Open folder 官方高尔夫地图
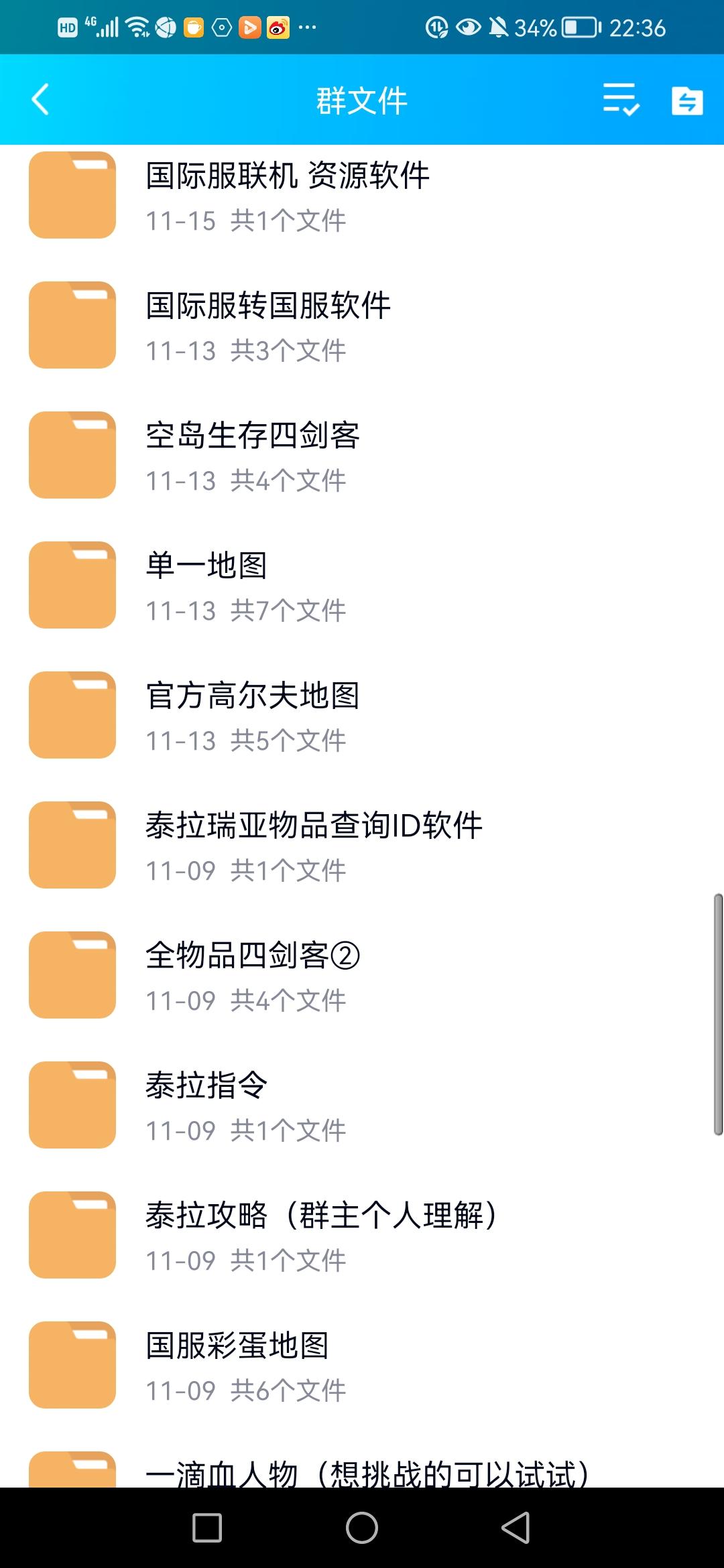Screen dimensions: 724x1568 point(362,716)
